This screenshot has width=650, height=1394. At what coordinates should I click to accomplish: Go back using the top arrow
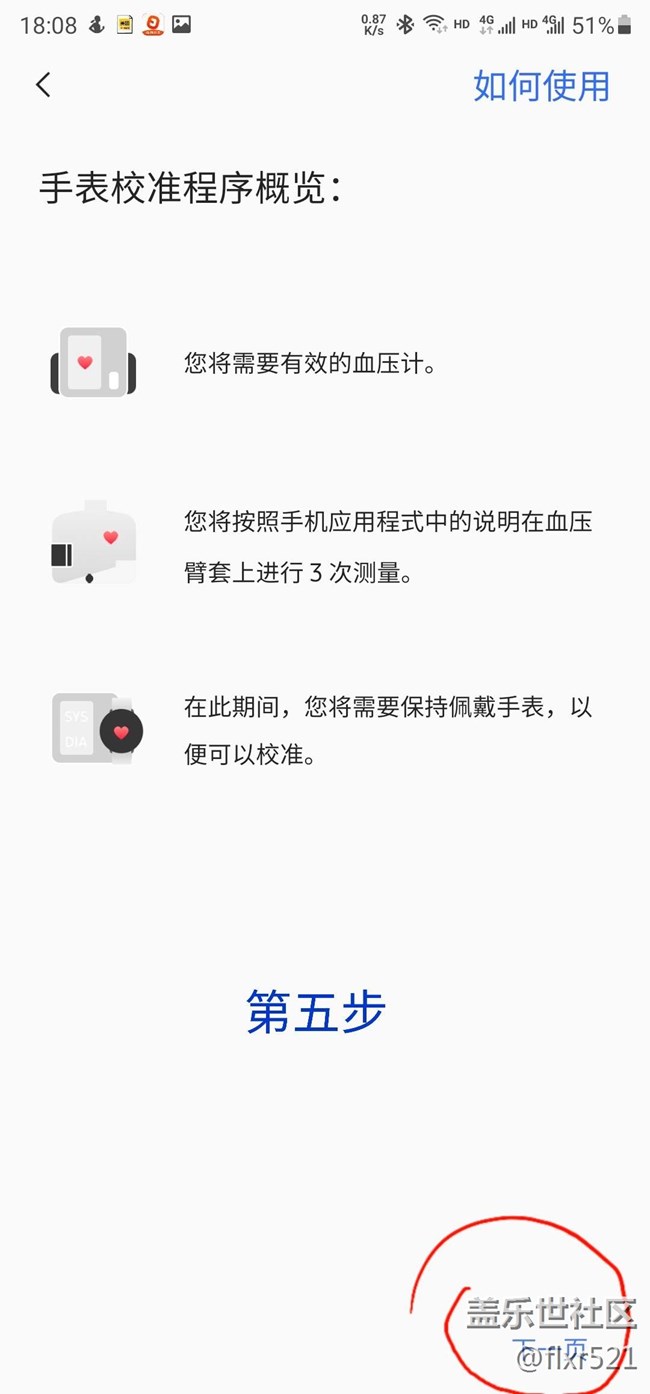click(43, 85)
